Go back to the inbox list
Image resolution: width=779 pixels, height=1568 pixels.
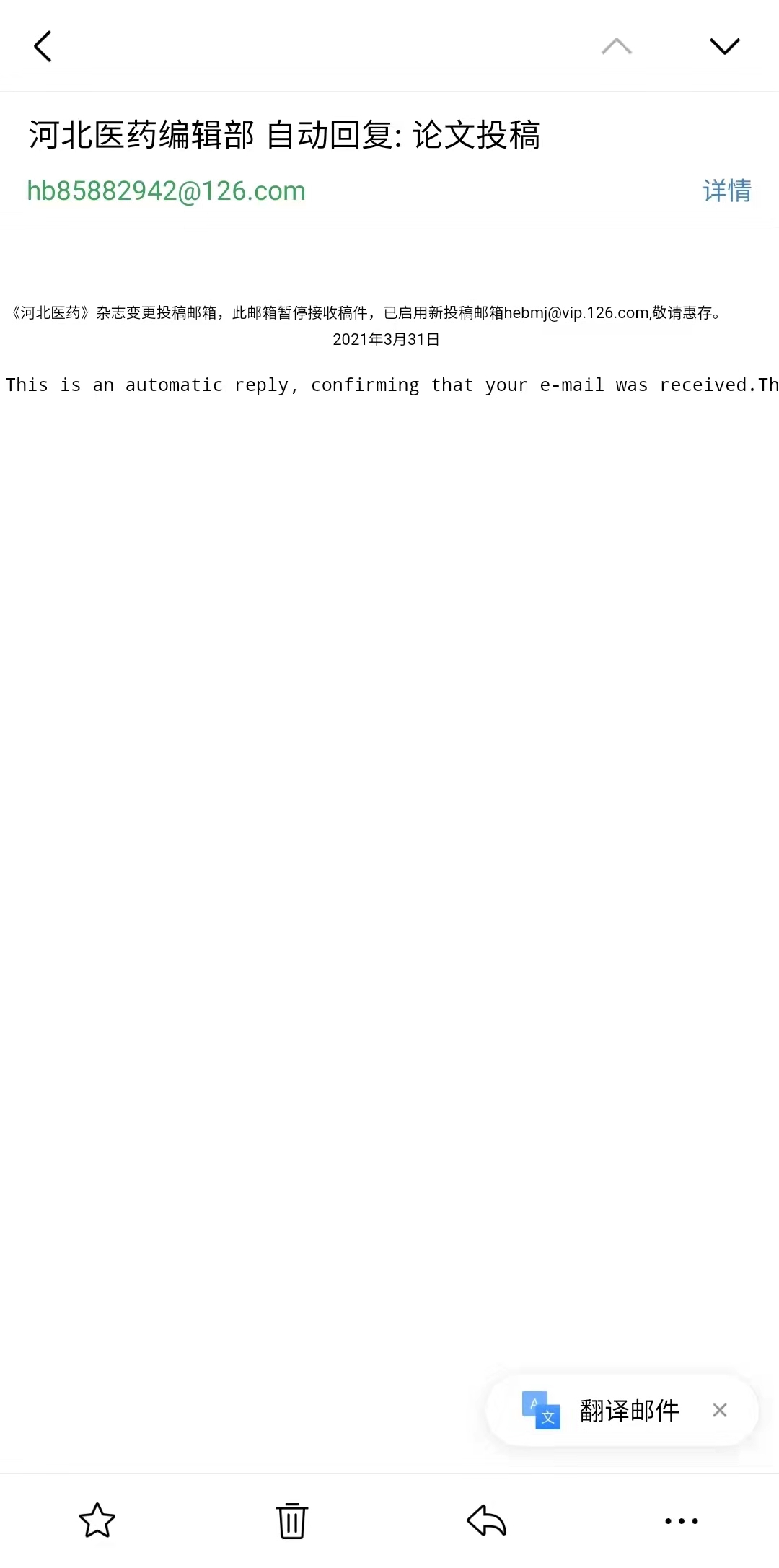coord(43,46)
